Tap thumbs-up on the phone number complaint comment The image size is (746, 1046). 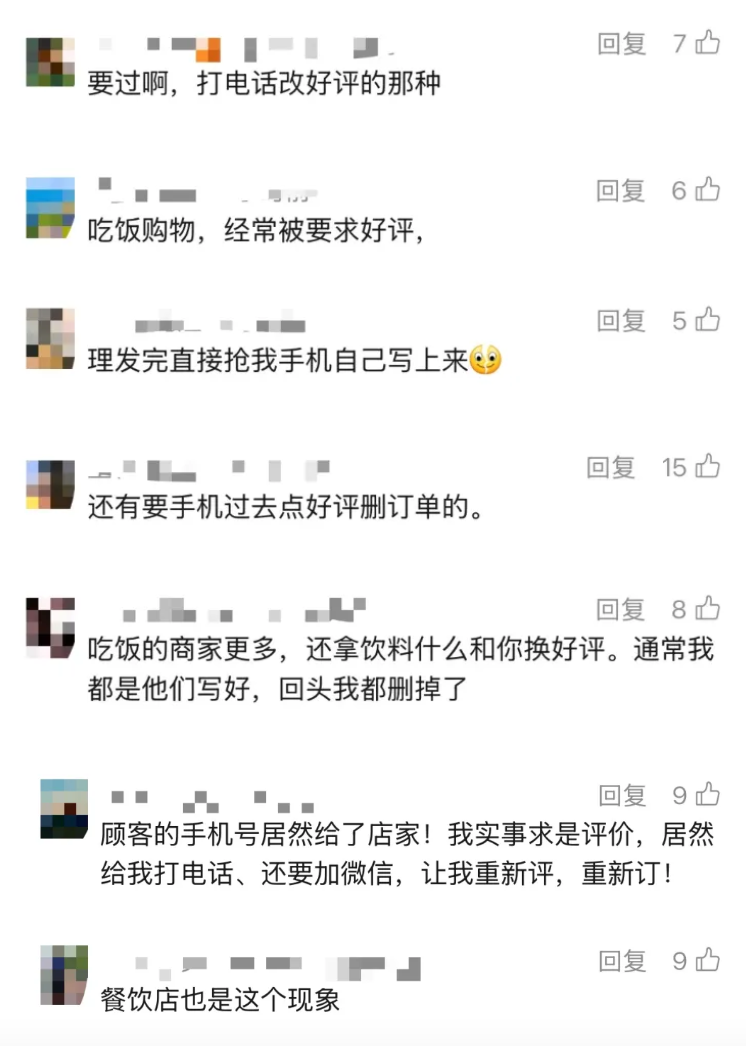tap(707, 792)
